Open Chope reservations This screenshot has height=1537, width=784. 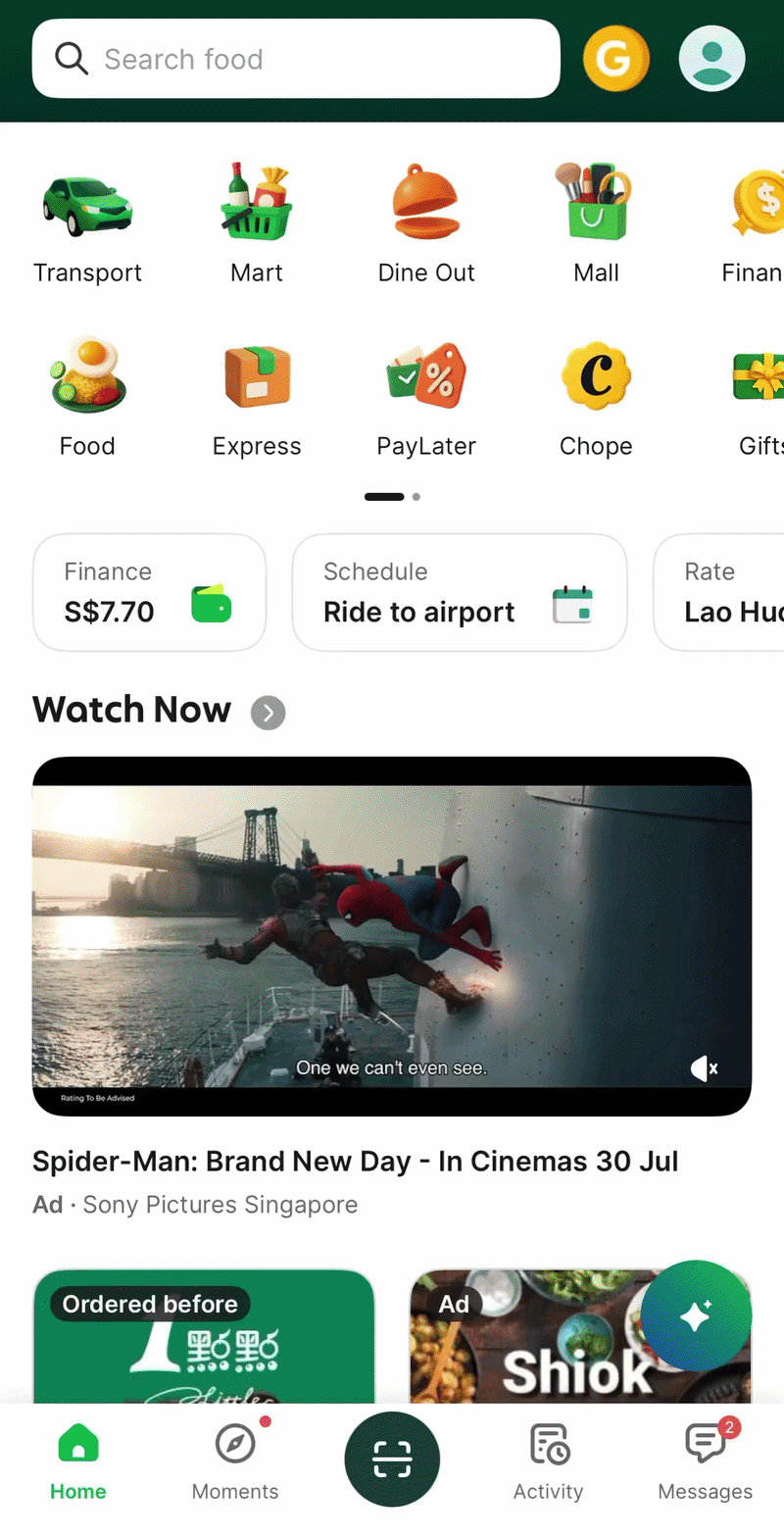click(596, 396)
